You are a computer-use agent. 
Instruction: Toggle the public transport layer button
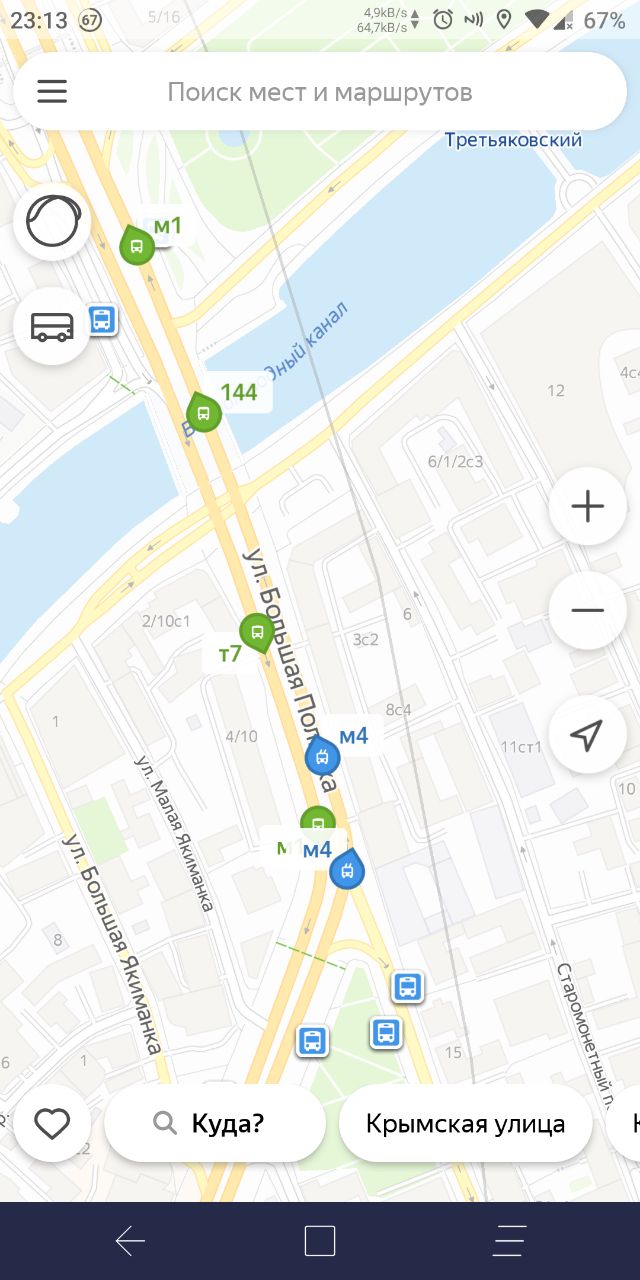coord(52,326)
